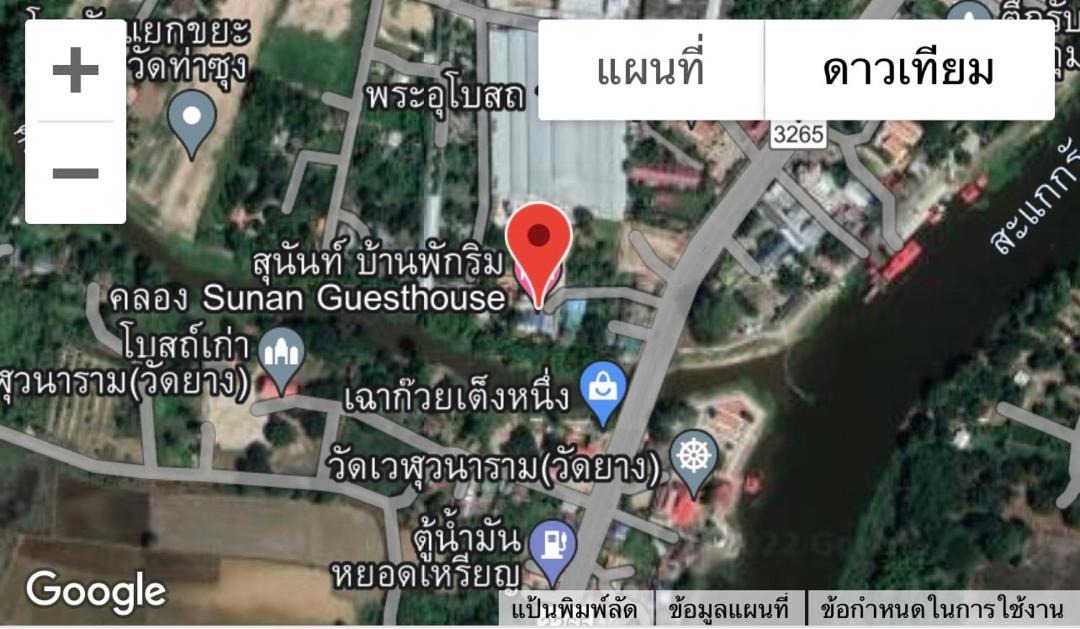The height and width of the screenshot is (629, 1080).
Task: Zoom in on the map
Action: tap(75, 72)
